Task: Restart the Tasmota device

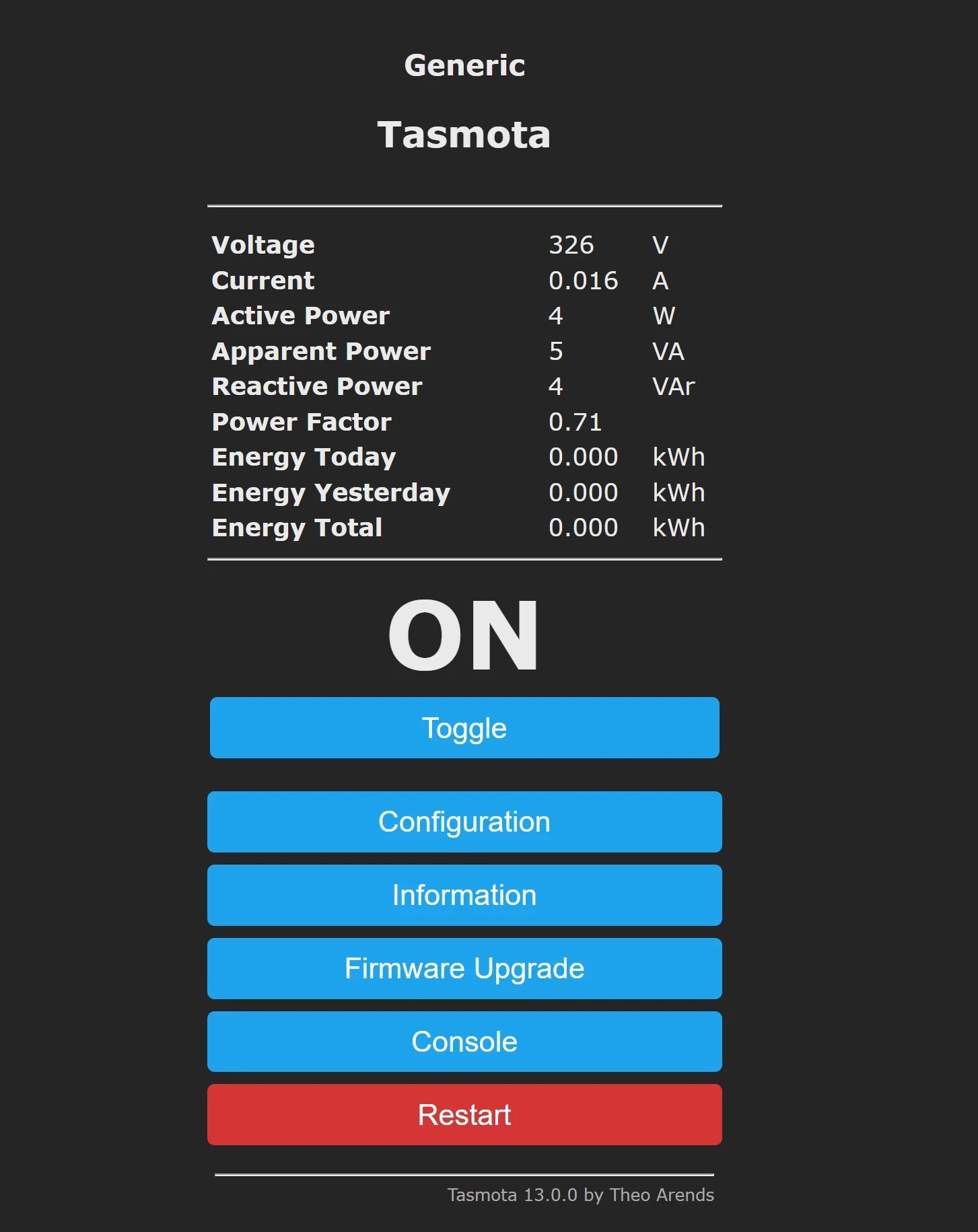Action: [464, 1115]
